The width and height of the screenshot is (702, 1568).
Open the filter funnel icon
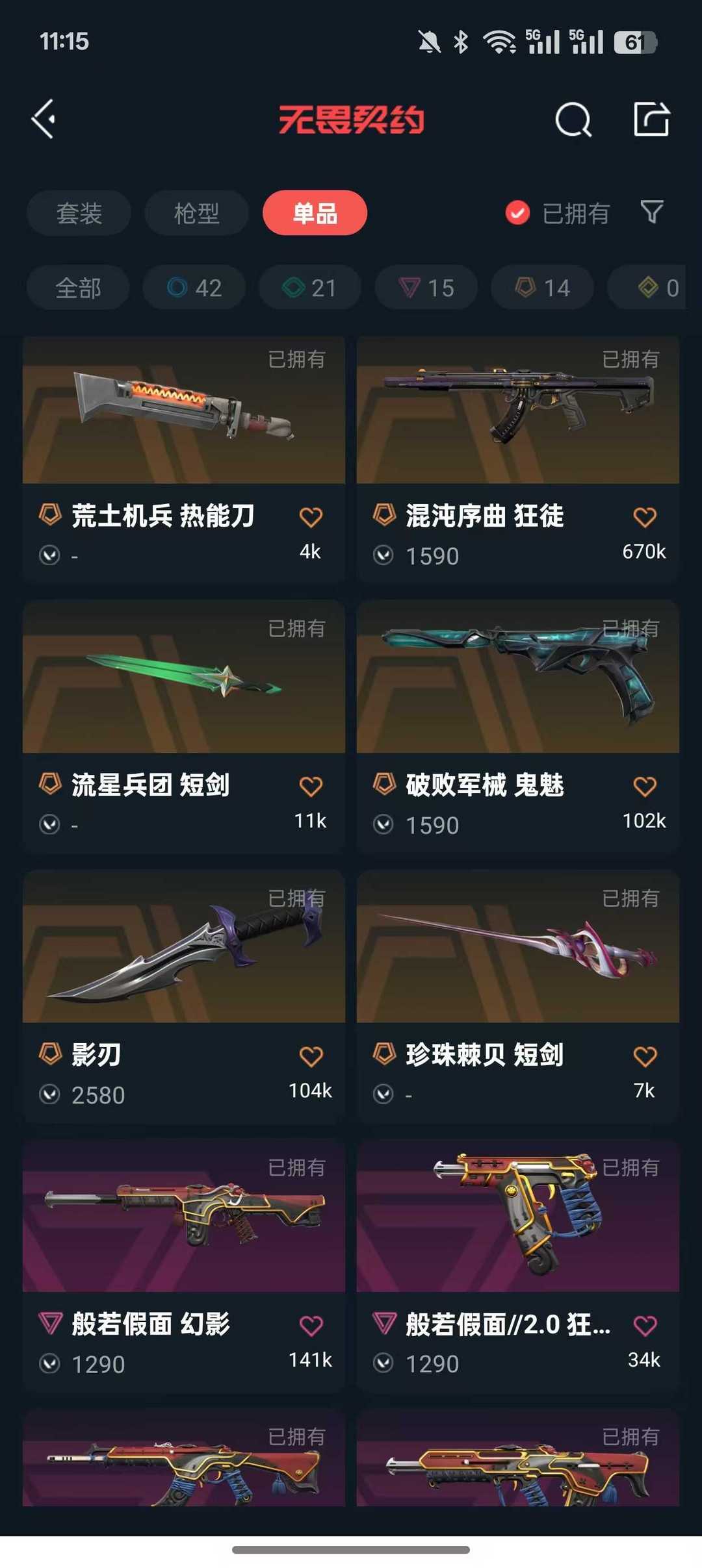tap(653, 212)
